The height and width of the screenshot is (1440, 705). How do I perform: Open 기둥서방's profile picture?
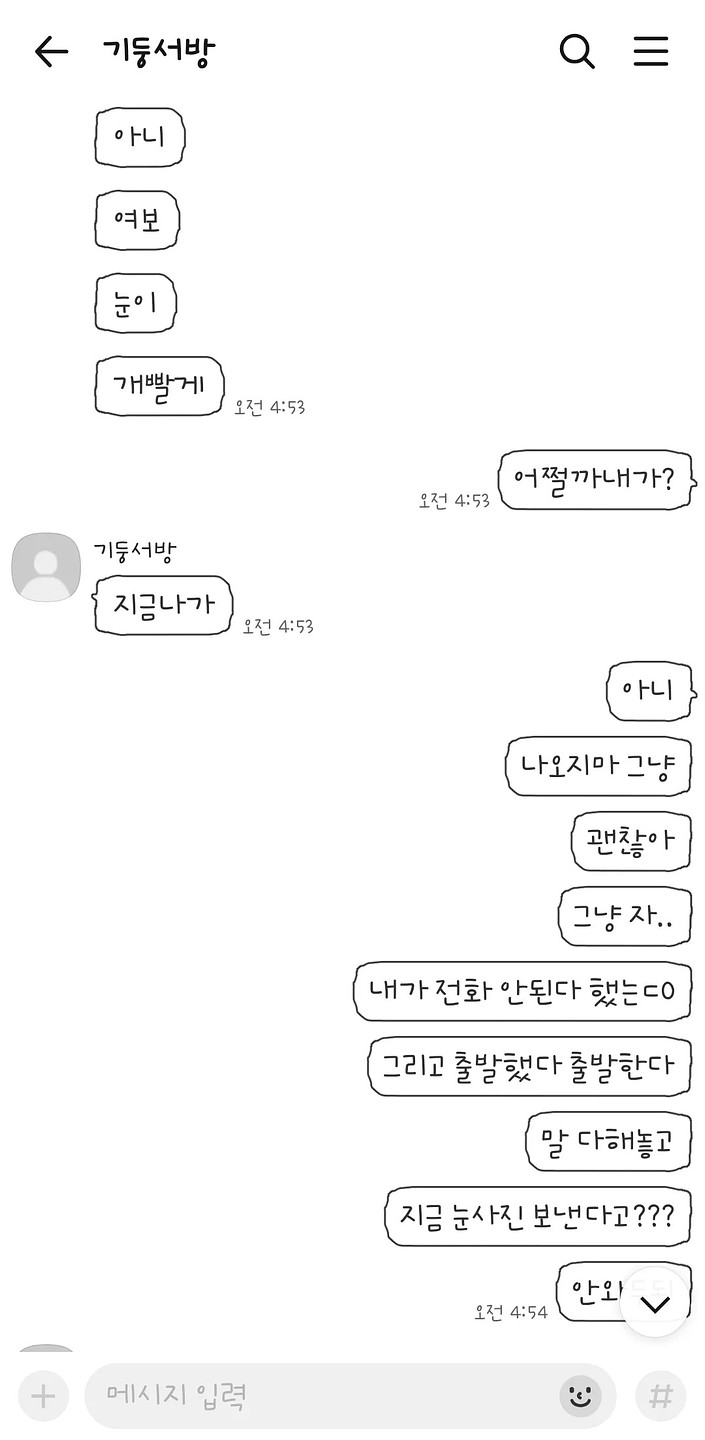click(46, 567)
